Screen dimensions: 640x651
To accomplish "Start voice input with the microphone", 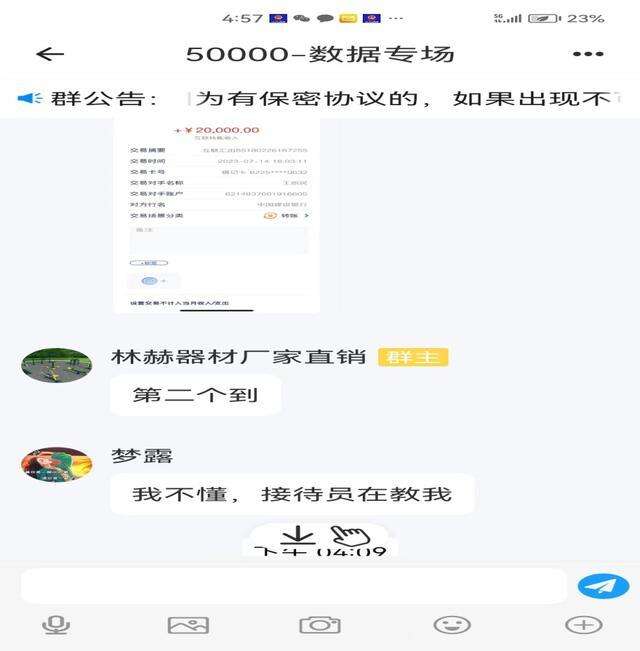I will coord(56,625).
